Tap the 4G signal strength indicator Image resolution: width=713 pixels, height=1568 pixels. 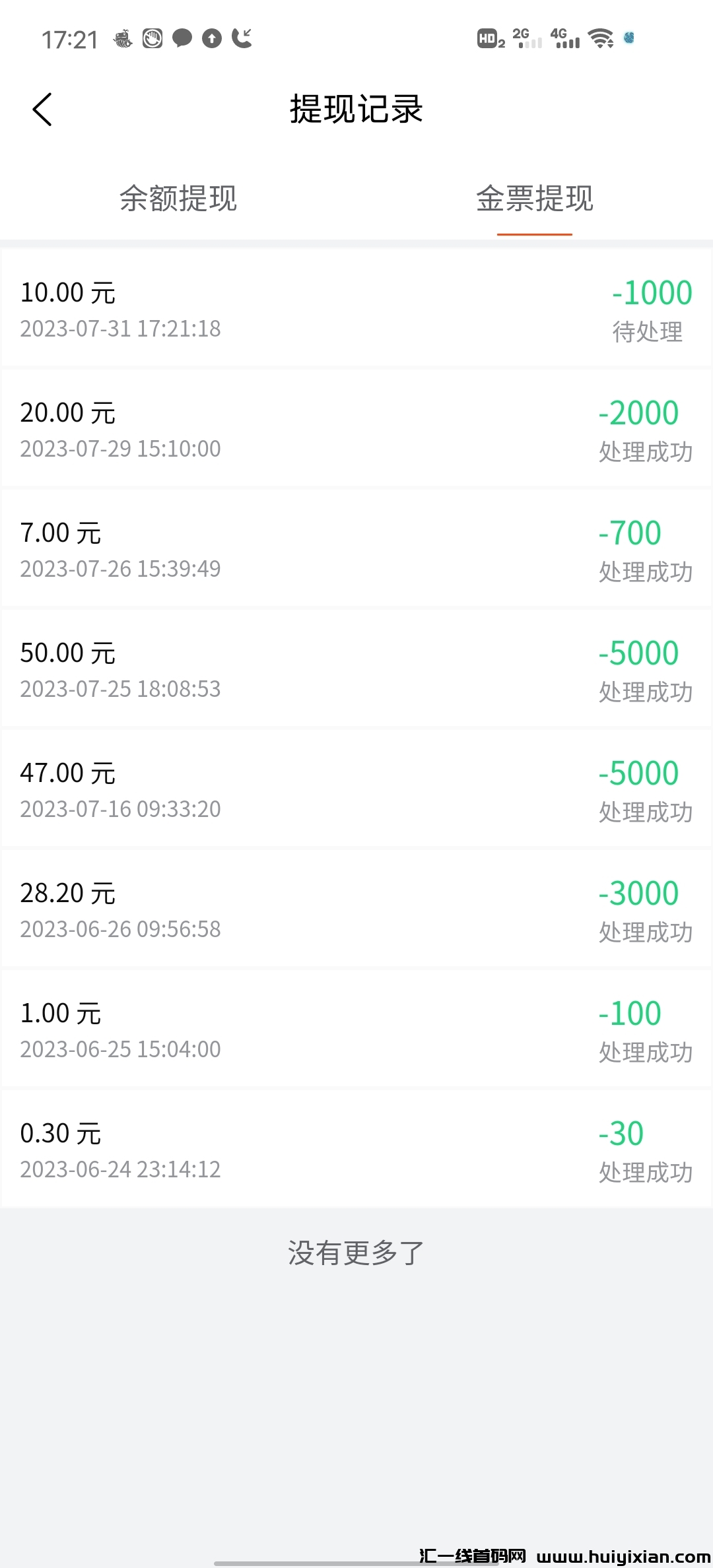pos(564,38)
